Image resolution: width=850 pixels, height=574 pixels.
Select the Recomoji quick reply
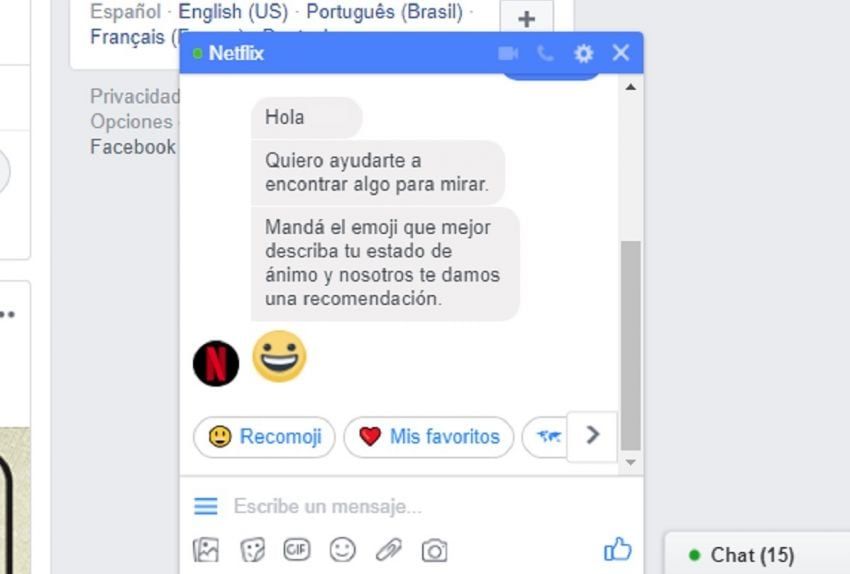click(264, 437)
